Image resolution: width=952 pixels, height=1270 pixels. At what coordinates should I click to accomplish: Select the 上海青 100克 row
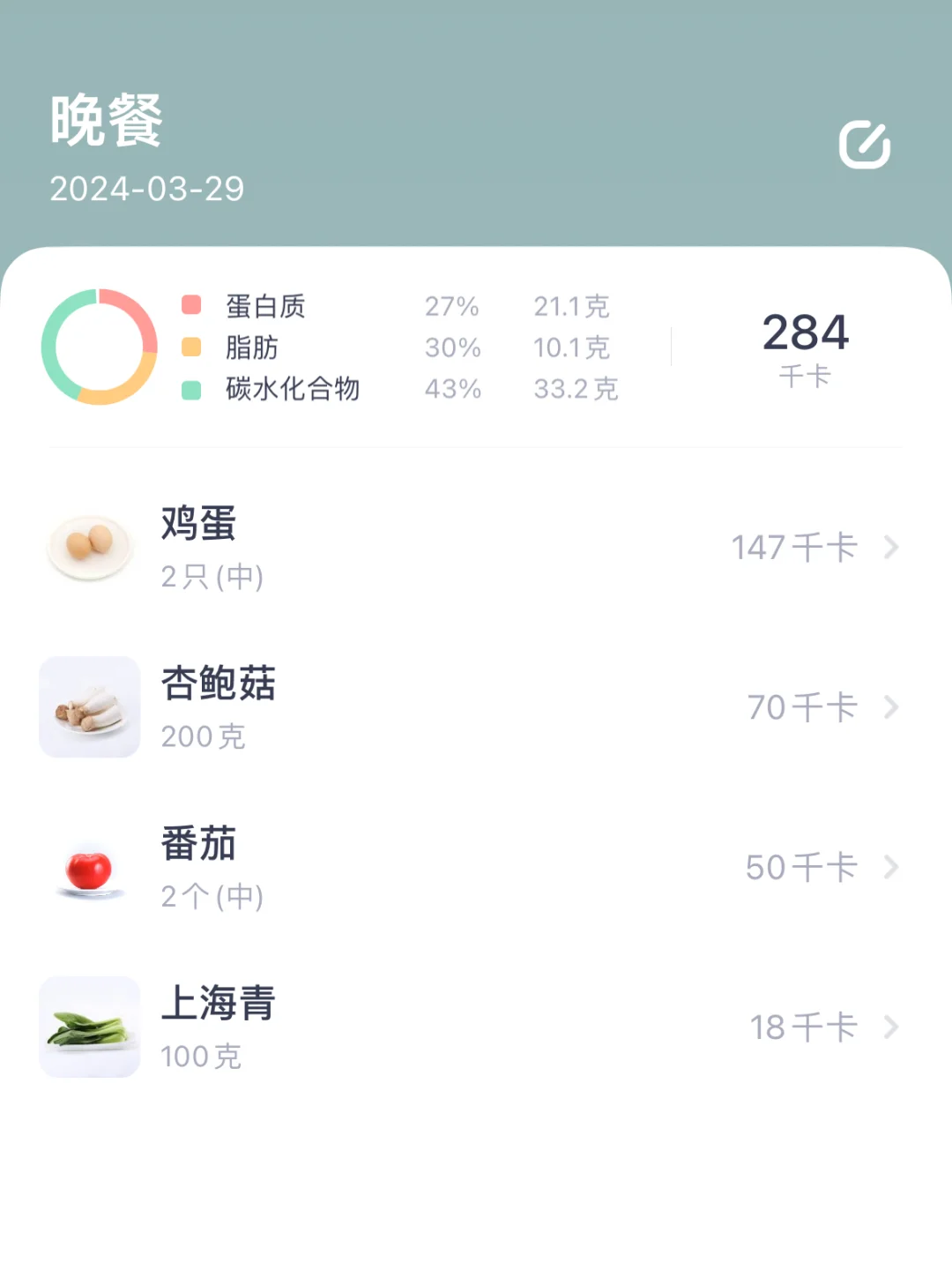(476, 1027)
